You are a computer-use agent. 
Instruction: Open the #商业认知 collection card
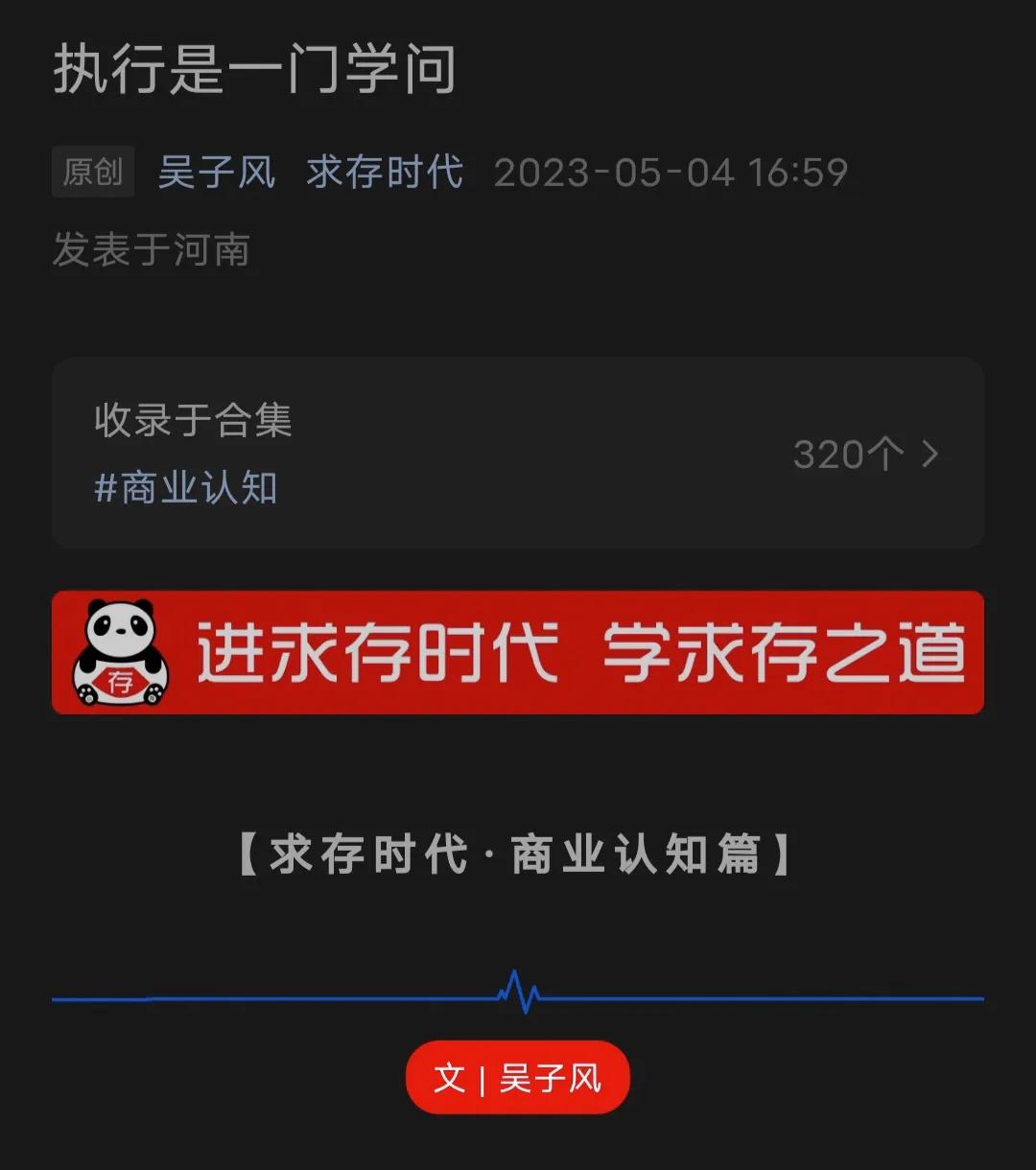click(517, 453)
